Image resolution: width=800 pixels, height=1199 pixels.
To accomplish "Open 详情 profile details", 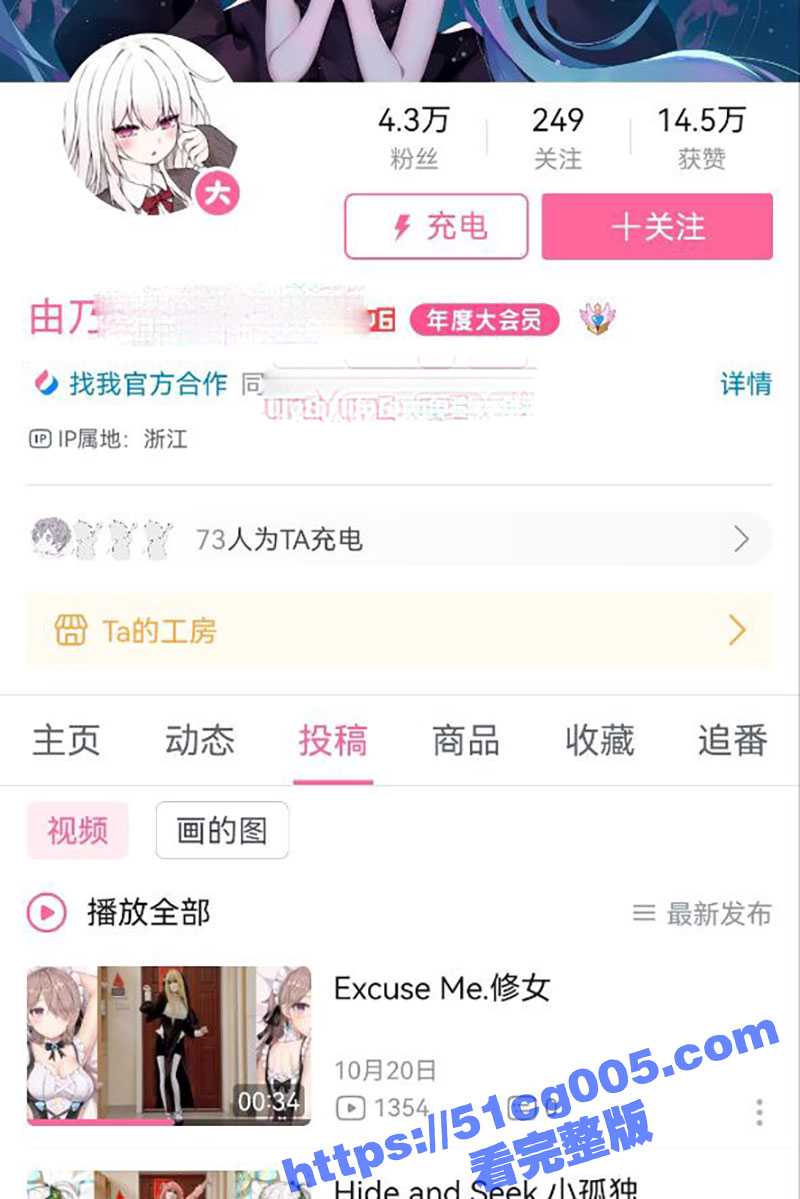I will (746, 383).
